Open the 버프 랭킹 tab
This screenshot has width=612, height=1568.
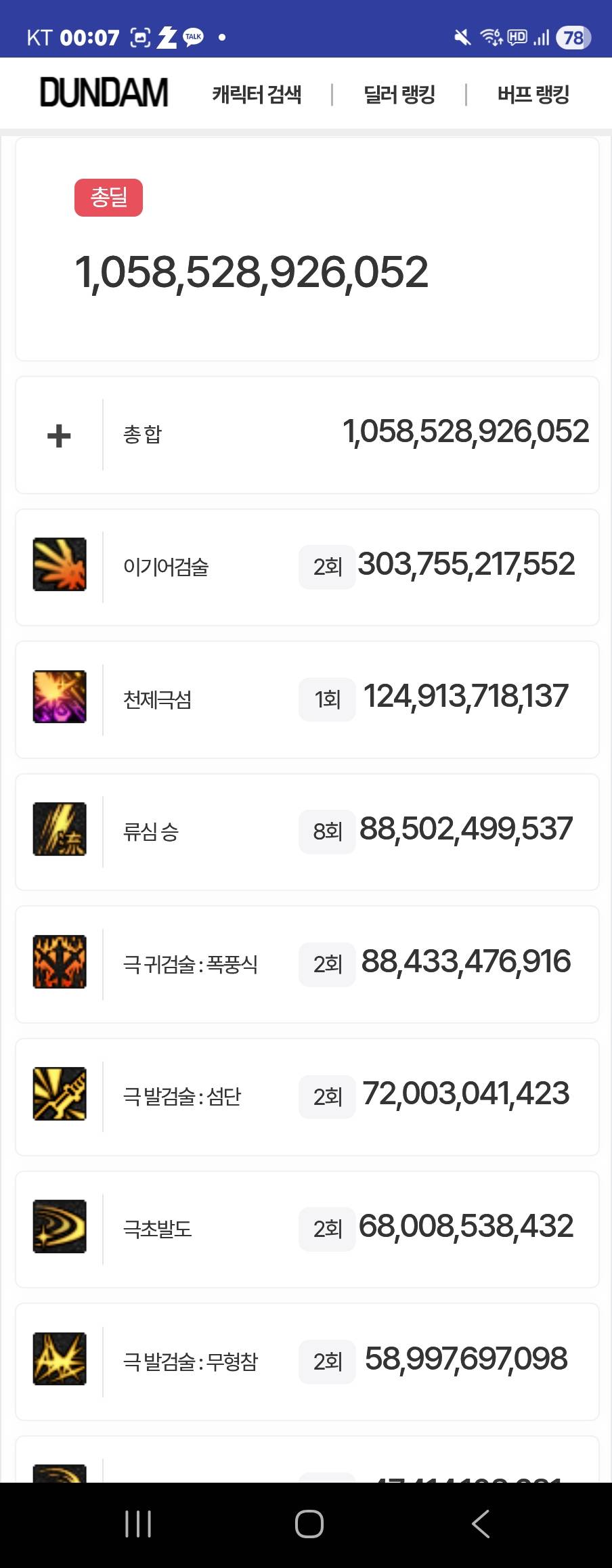(x=533, y=94)
